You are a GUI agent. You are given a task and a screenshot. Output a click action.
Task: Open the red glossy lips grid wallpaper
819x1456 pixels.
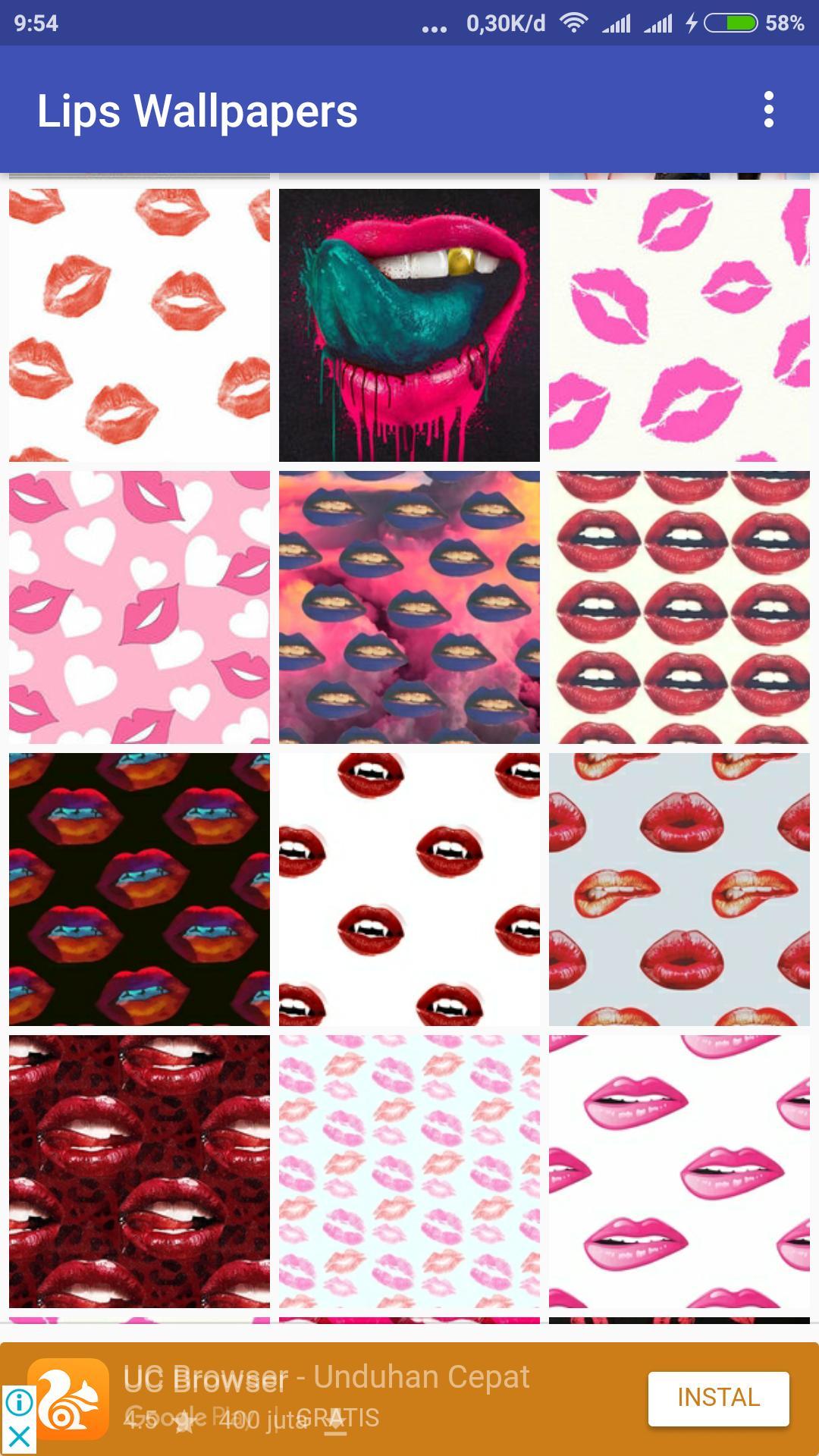pos(679,607)
